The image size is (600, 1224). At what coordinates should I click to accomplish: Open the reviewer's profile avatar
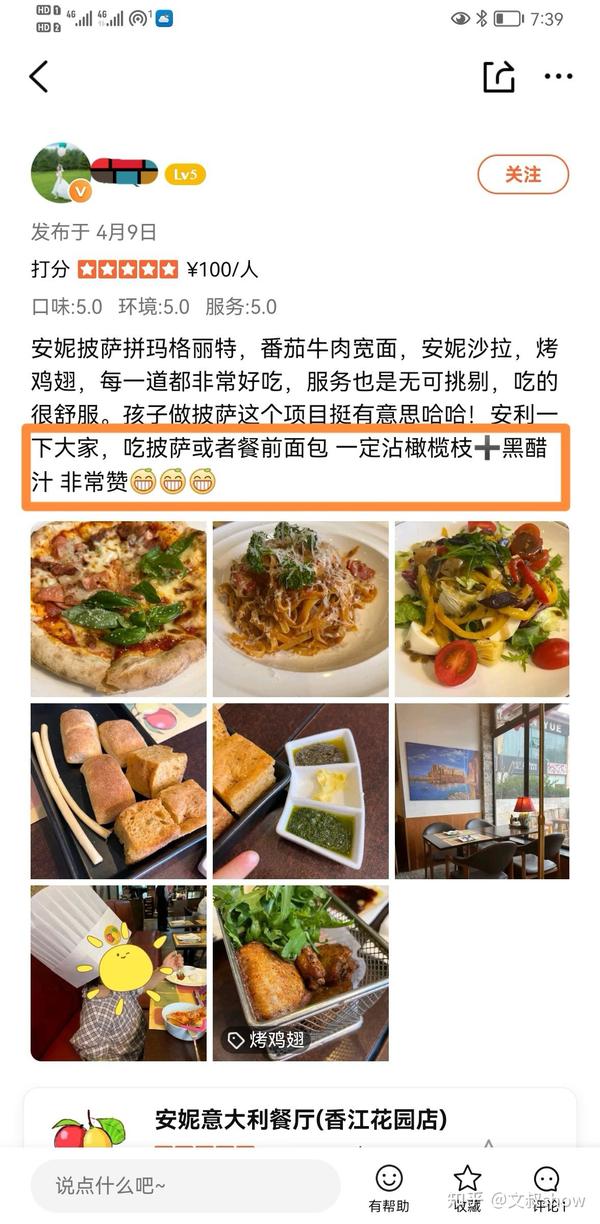(x=62, y=173)
